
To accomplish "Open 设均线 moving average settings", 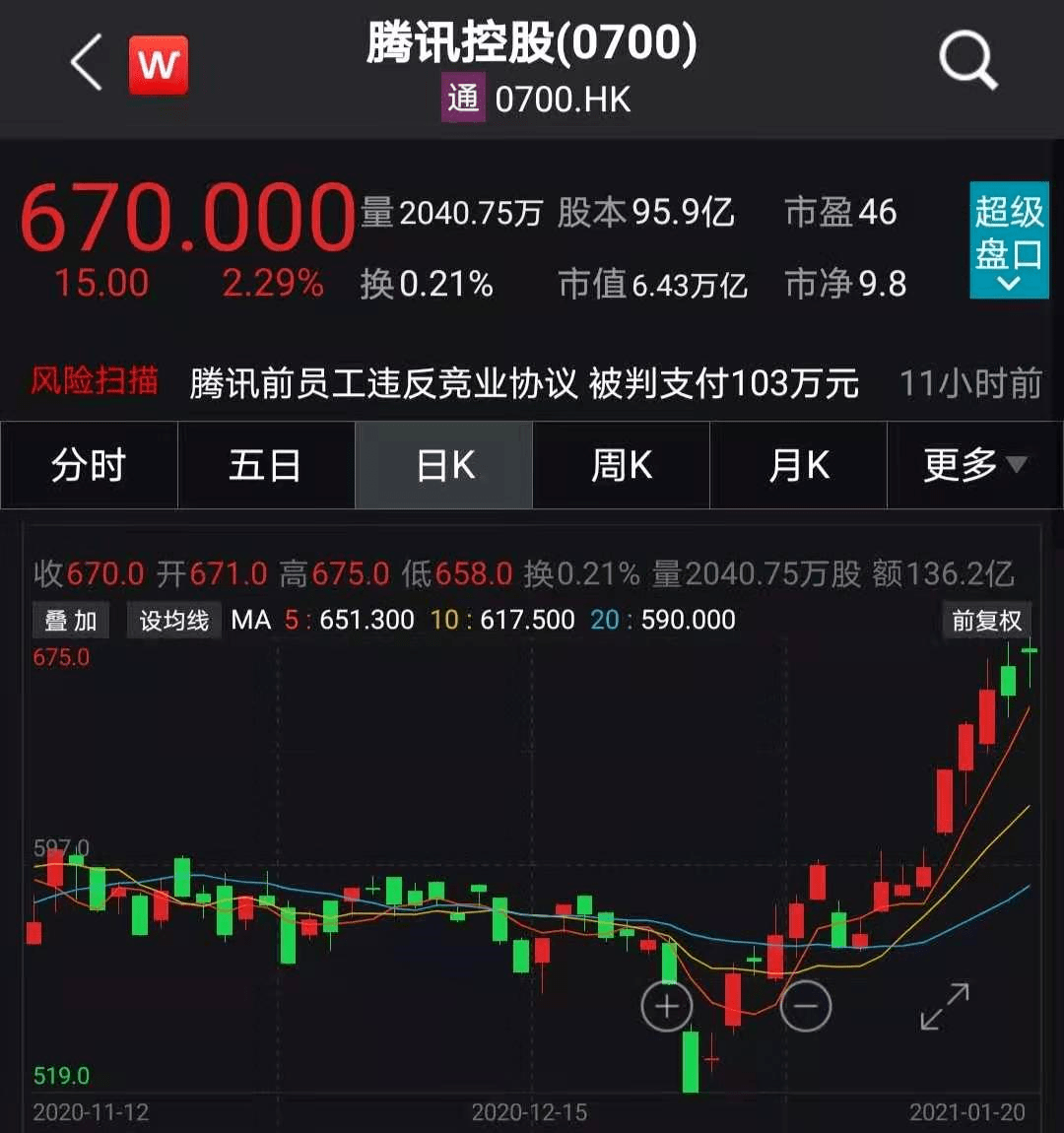I will [174, 621].
